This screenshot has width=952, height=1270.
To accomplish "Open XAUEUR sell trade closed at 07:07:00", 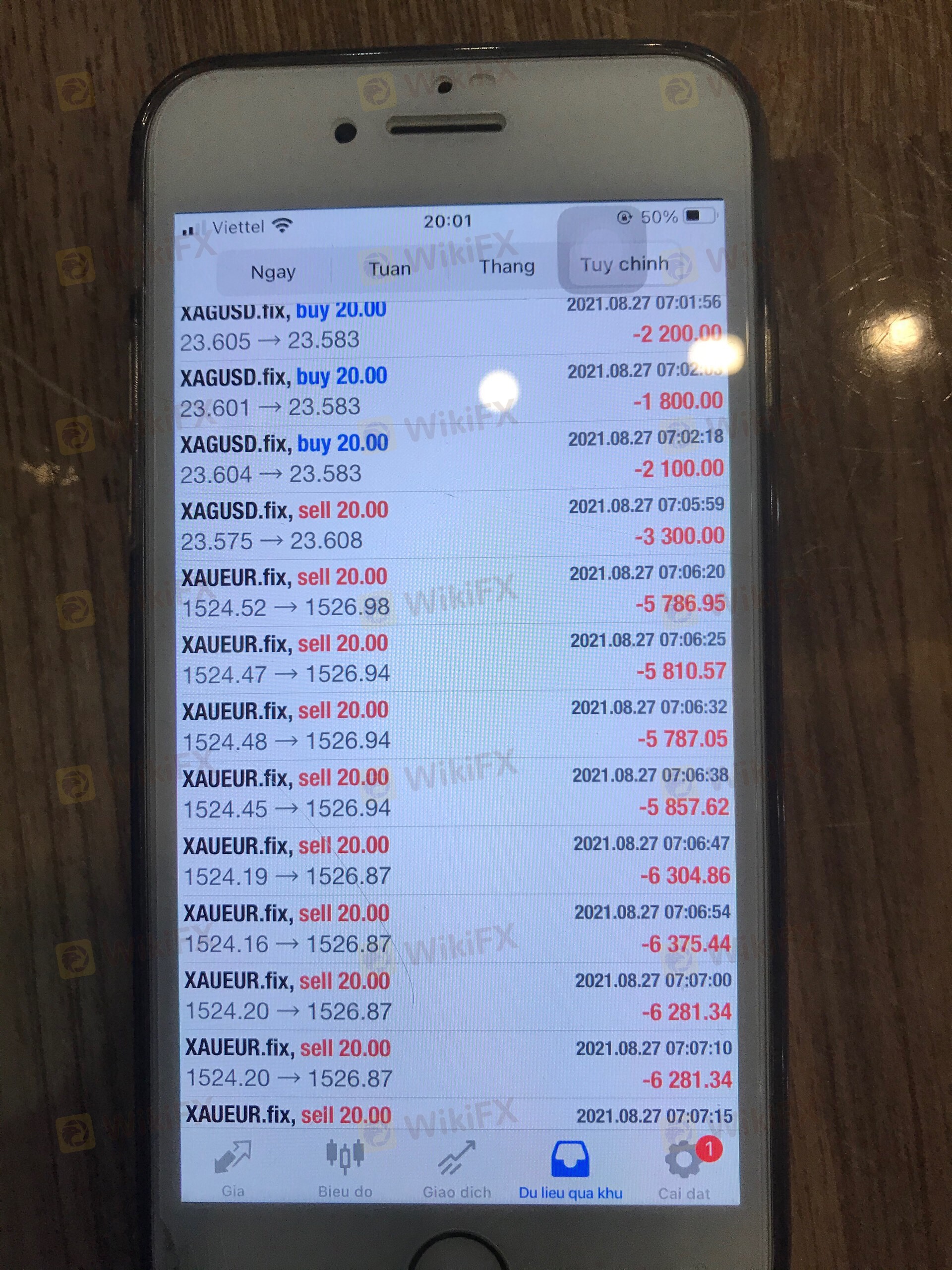I will pos(457,996).
